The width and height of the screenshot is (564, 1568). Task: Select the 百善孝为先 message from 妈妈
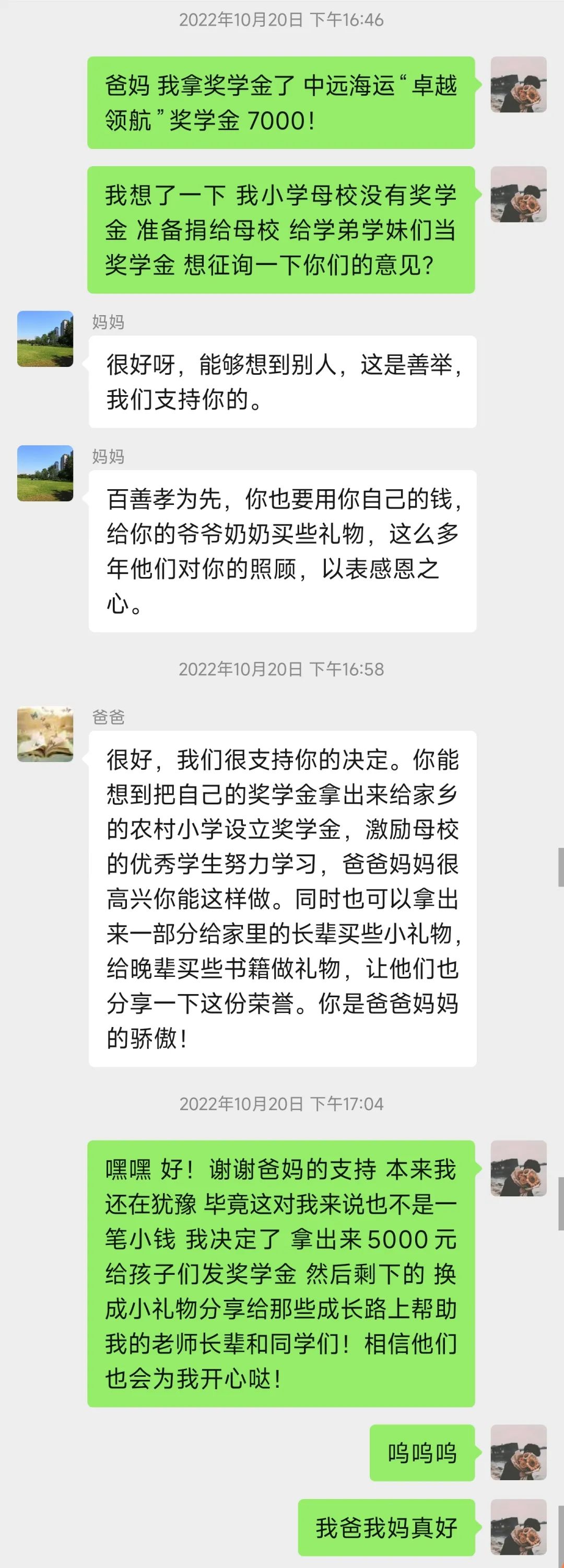click(x=283, y=548)
